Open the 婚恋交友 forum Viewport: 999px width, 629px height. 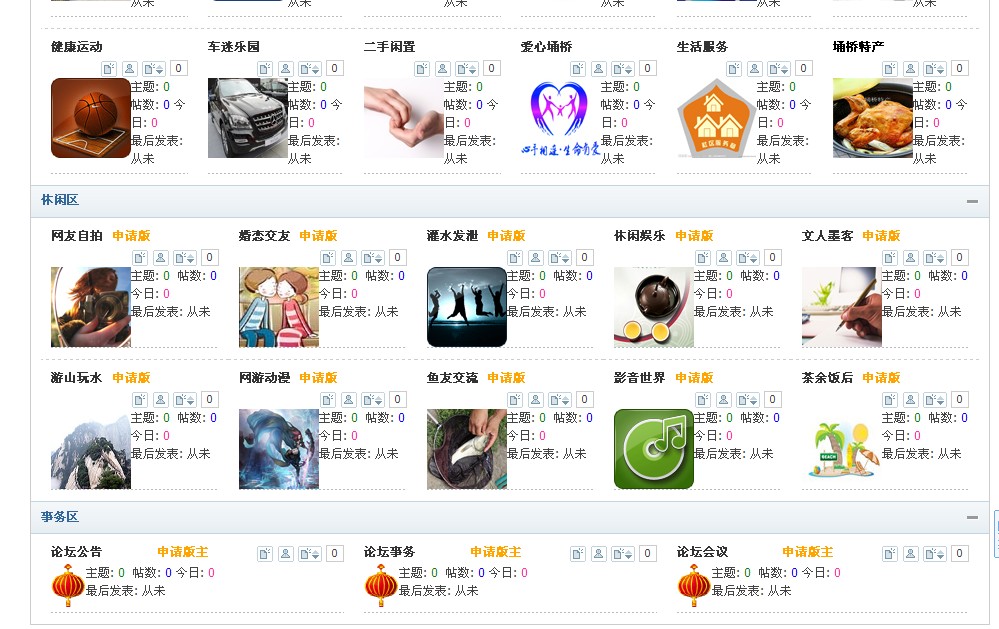tap(264, 236)
